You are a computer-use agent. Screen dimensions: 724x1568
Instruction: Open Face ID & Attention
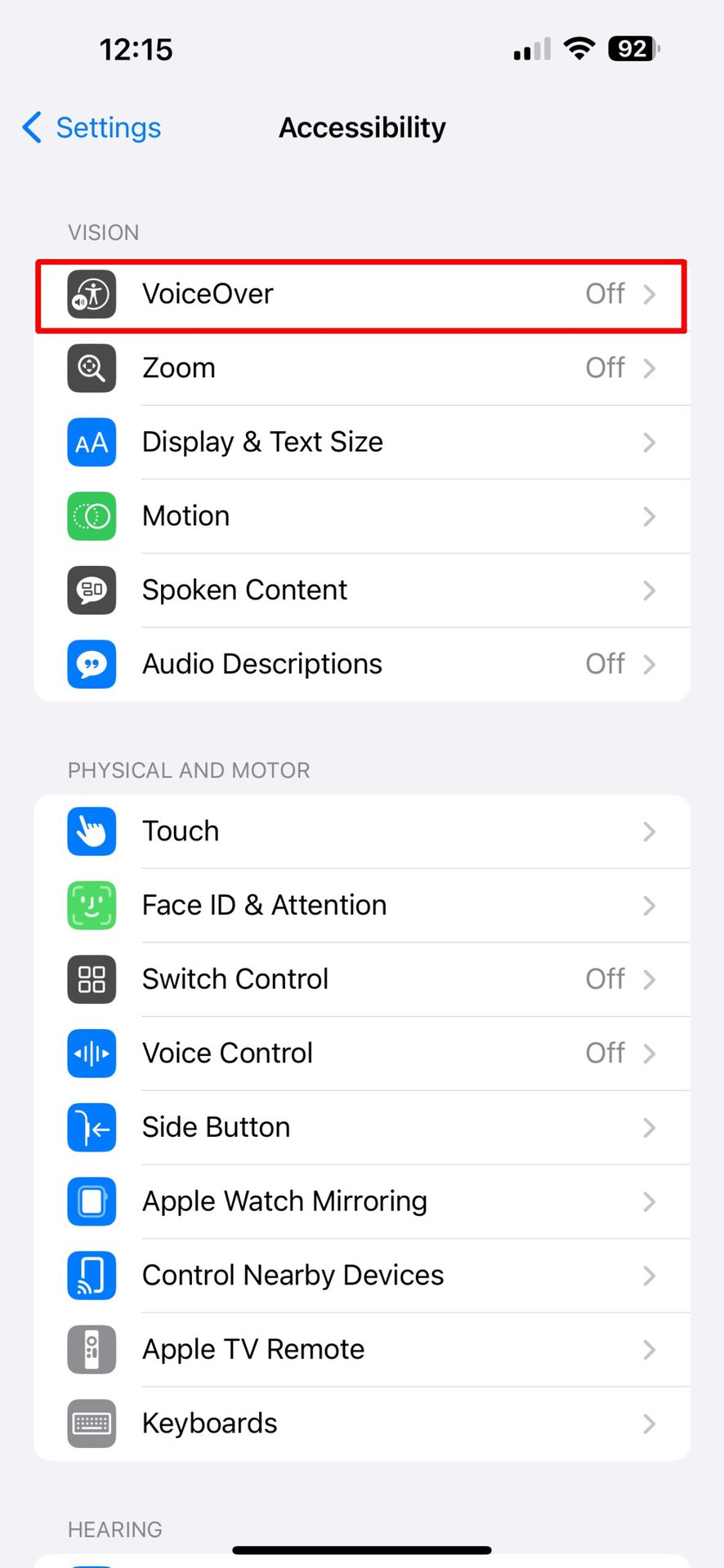361,905
